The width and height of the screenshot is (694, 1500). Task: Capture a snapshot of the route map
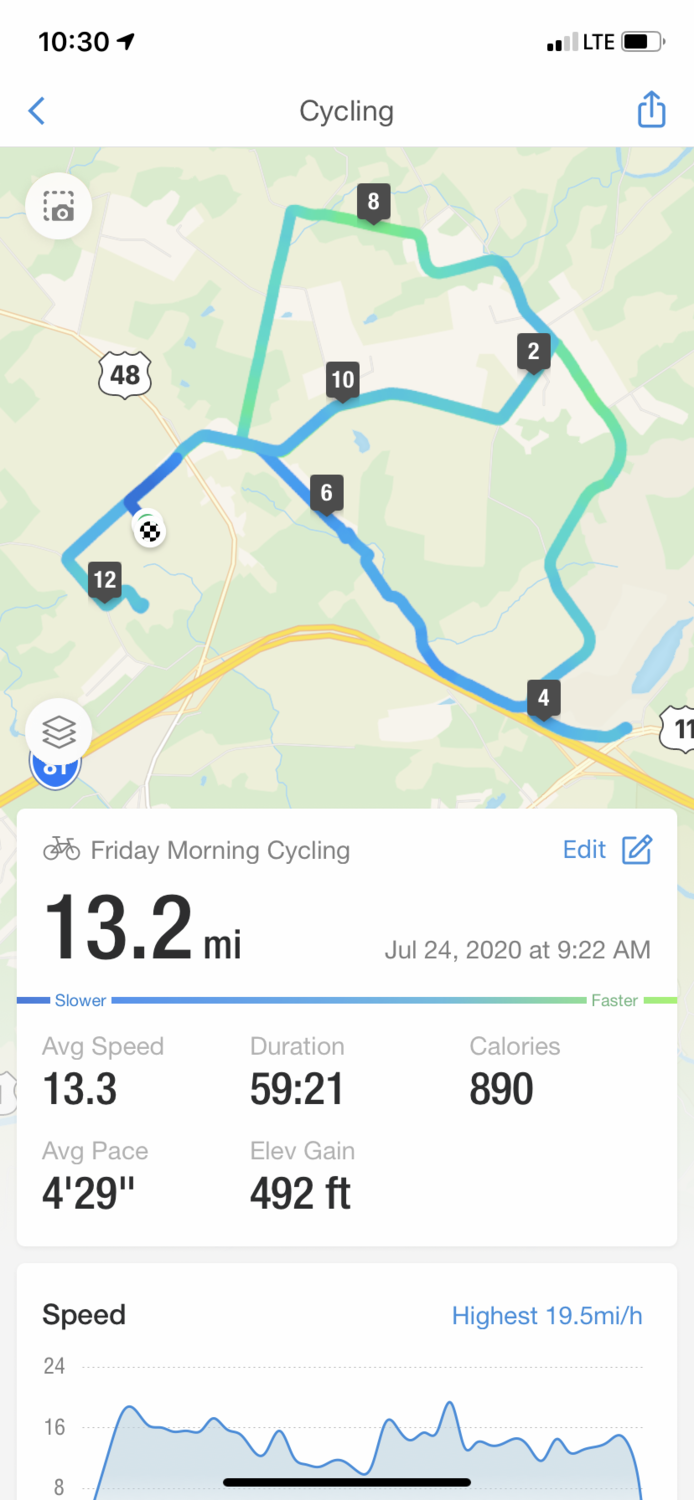coord(59,208)
